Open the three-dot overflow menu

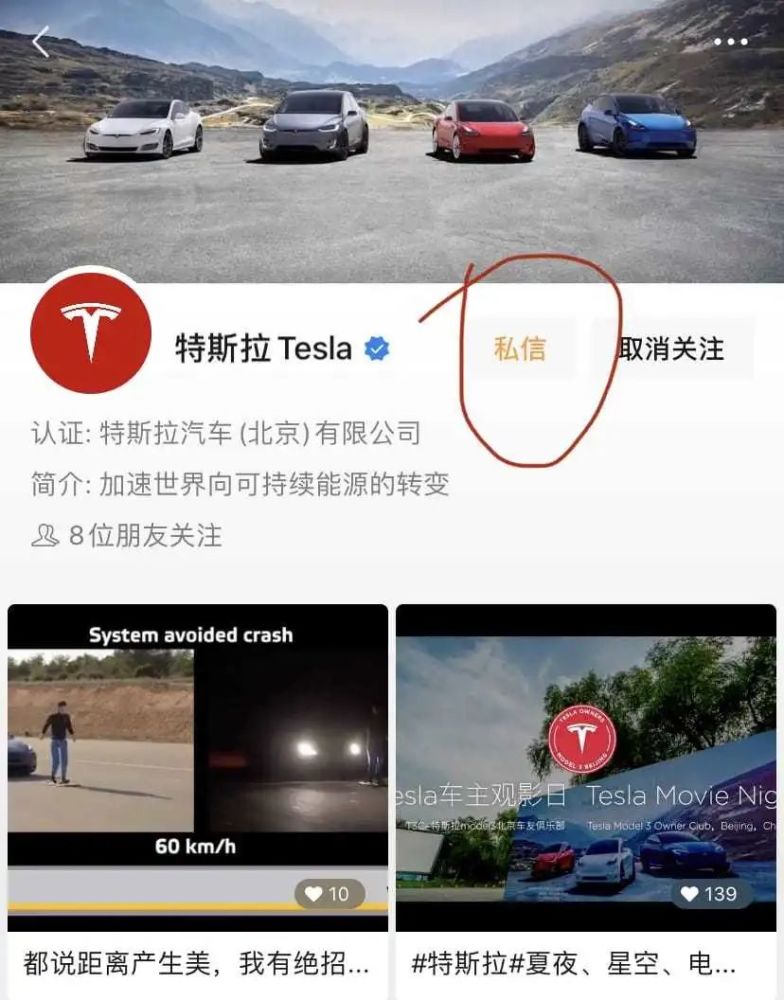coord(731,42)
